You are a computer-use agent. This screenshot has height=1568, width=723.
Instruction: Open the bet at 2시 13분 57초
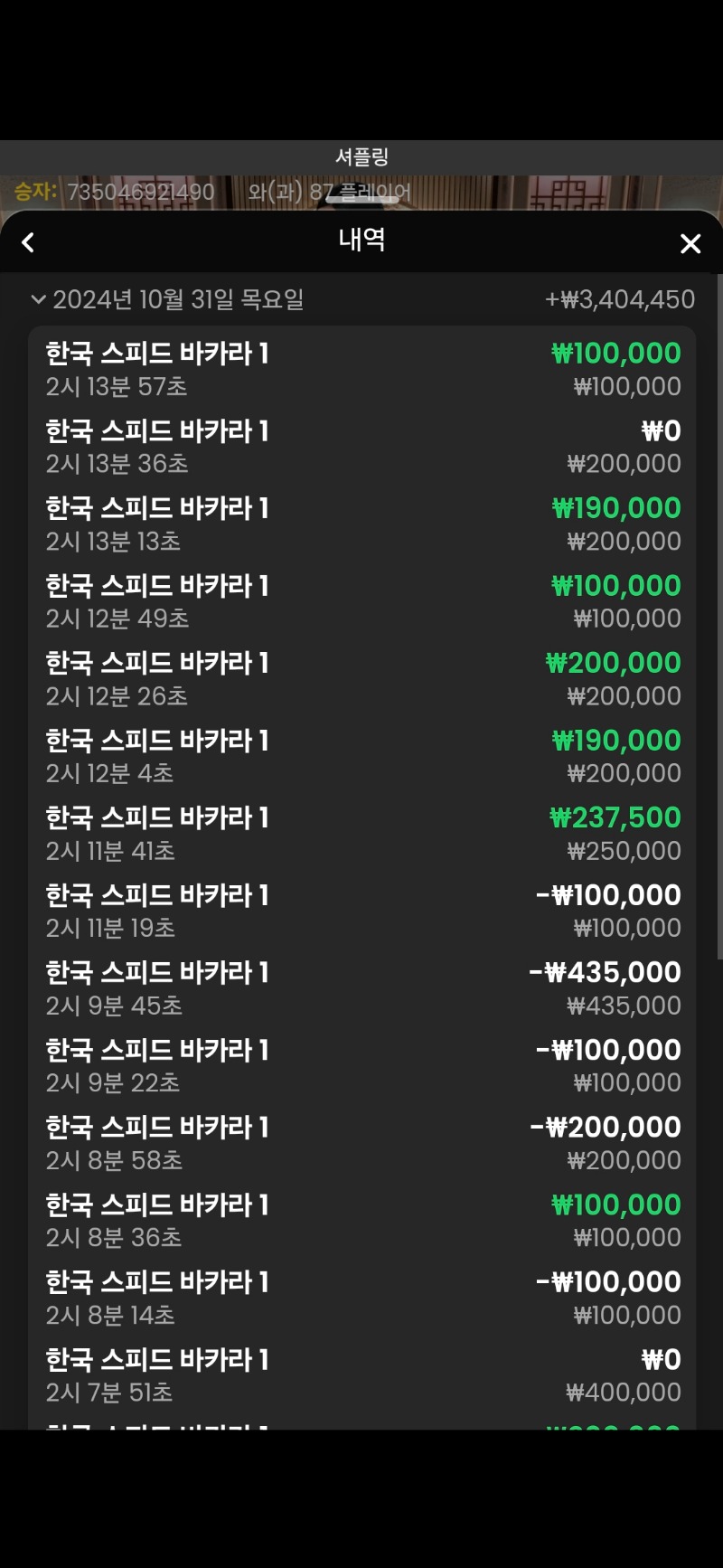coord(361,369)
